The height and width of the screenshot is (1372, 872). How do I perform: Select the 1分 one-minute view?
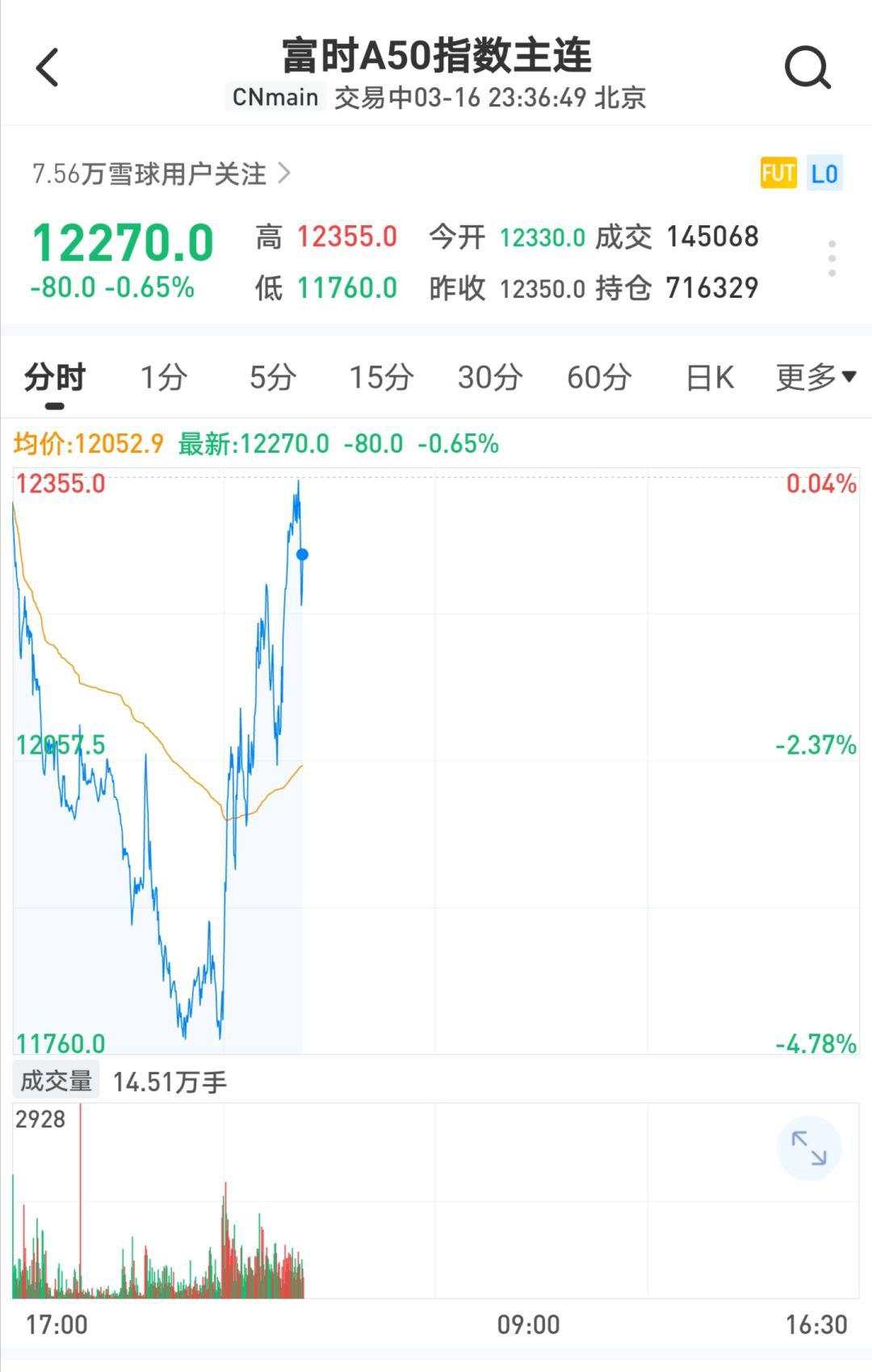[164, 376]
